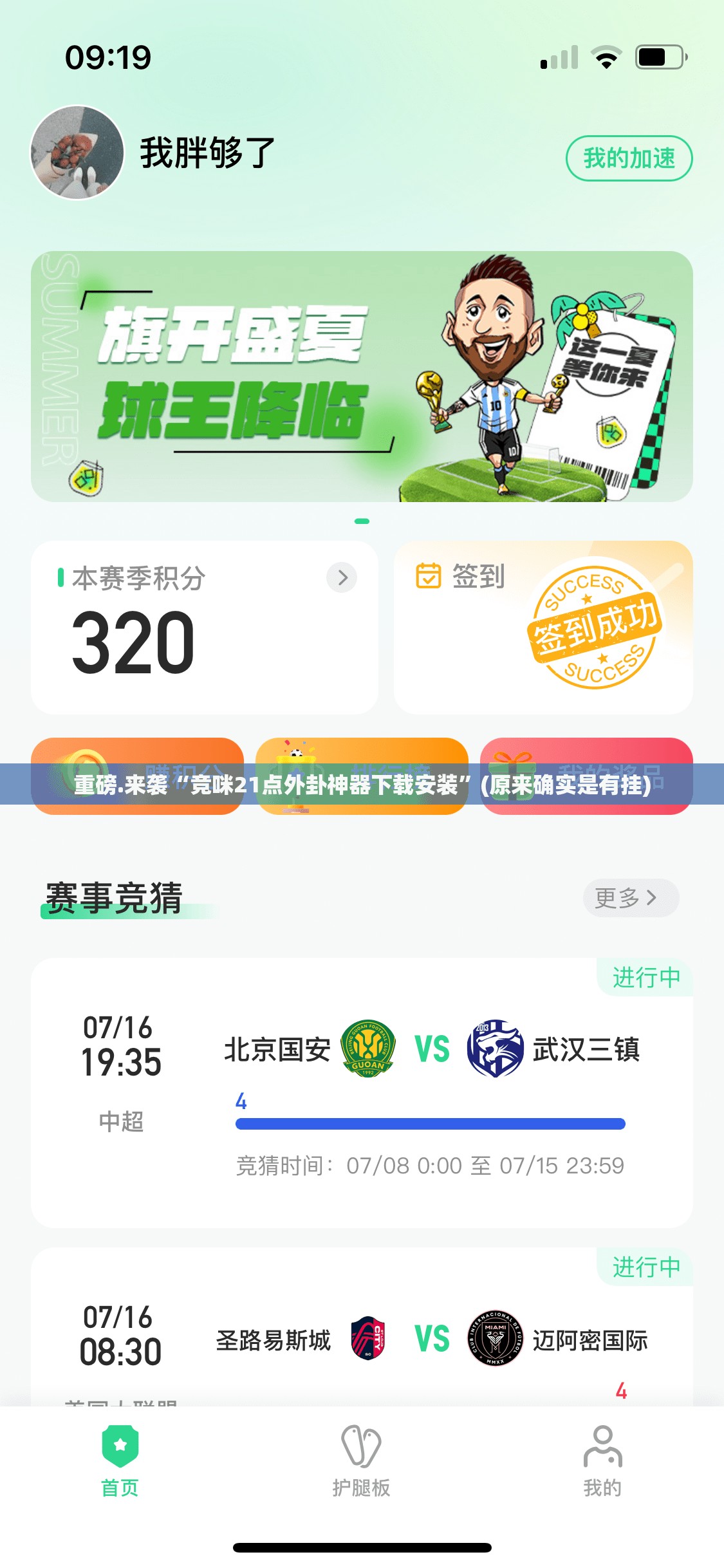View 更多 in 赛事竞猜

[630, 897]
